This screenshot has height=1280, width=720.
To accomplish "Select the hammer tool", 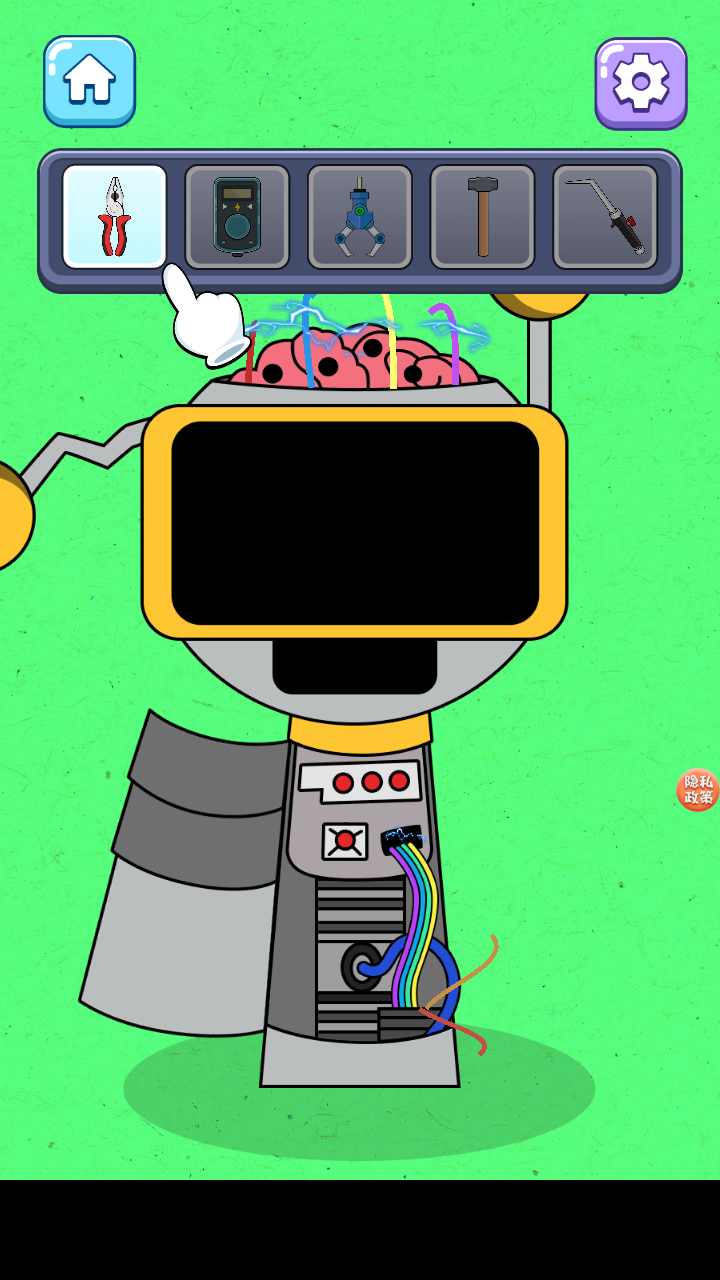I will tap(482, 217).
